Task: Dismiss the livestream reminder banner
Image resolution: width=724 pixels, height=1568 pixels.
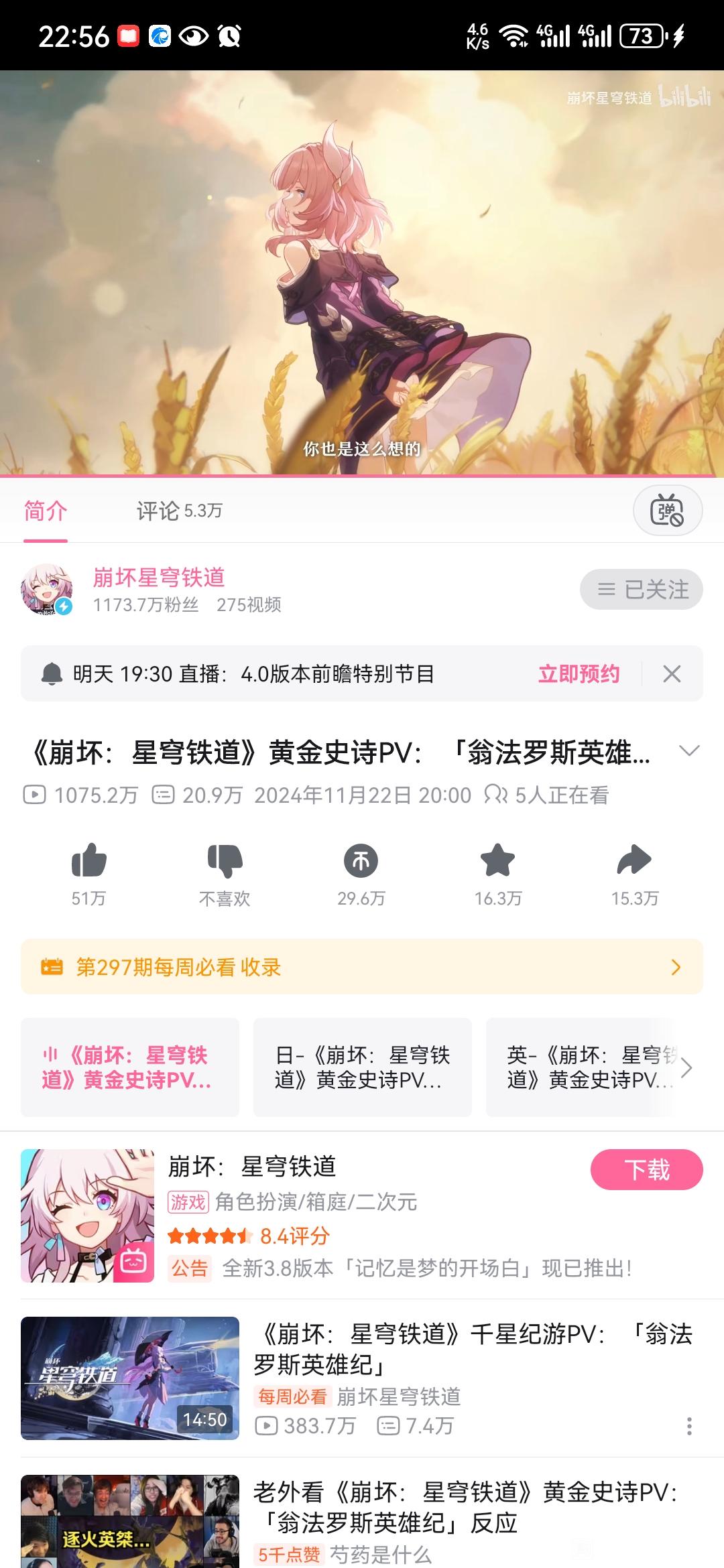Action: pyautogui.click(x=672, y=673)
